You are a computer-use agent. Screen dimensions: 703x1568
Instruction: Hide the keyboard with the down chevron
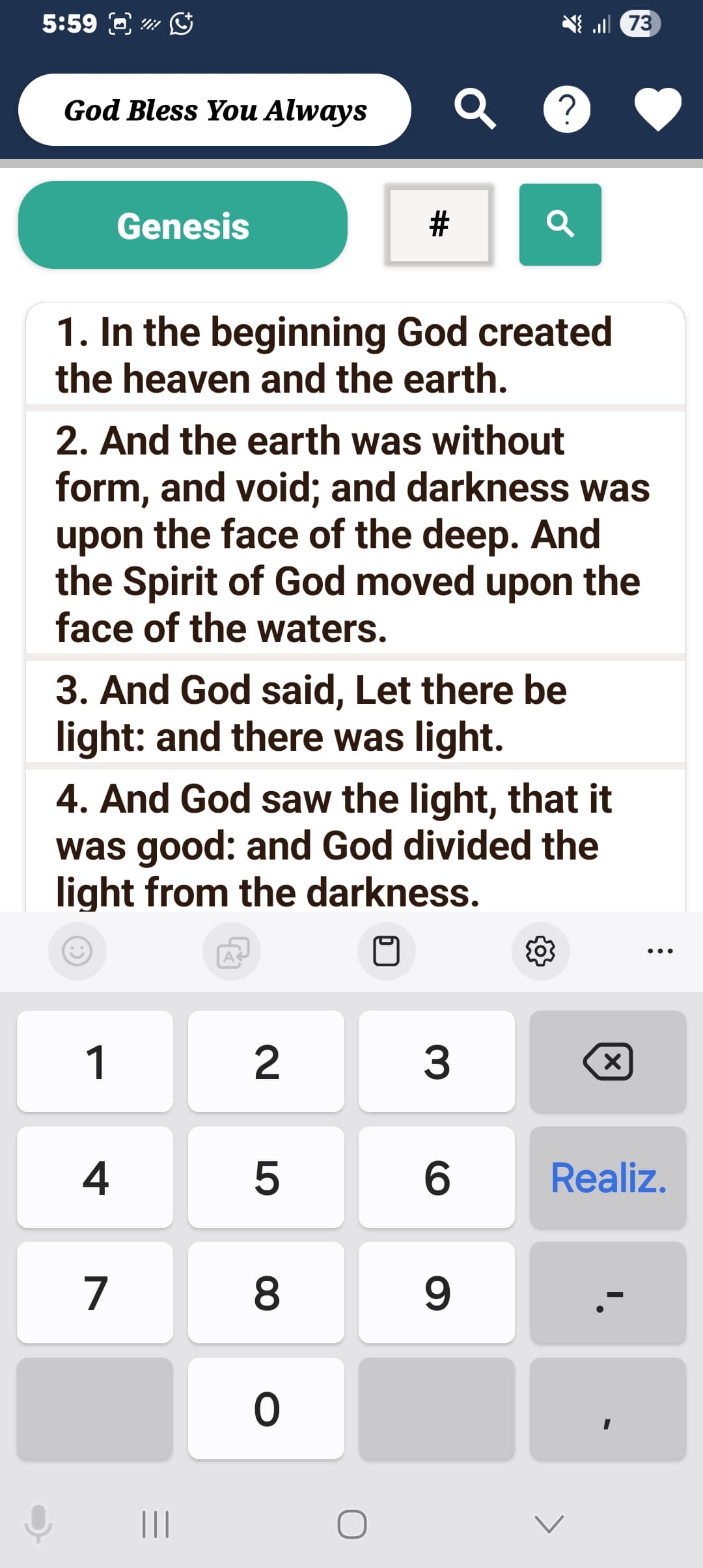tap(549, 1524)
